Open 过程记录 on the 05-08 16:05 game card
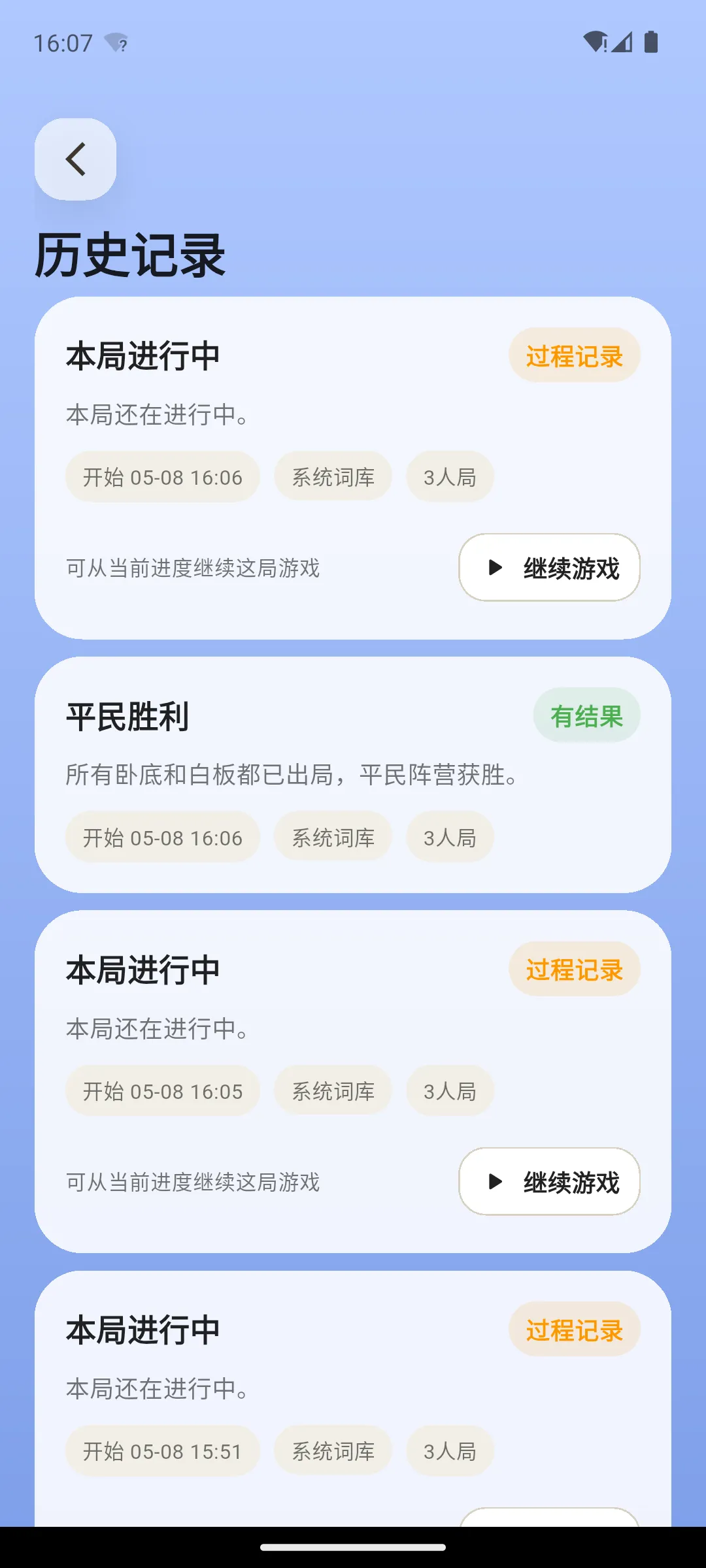706x1568 pixels. (574, 970)
